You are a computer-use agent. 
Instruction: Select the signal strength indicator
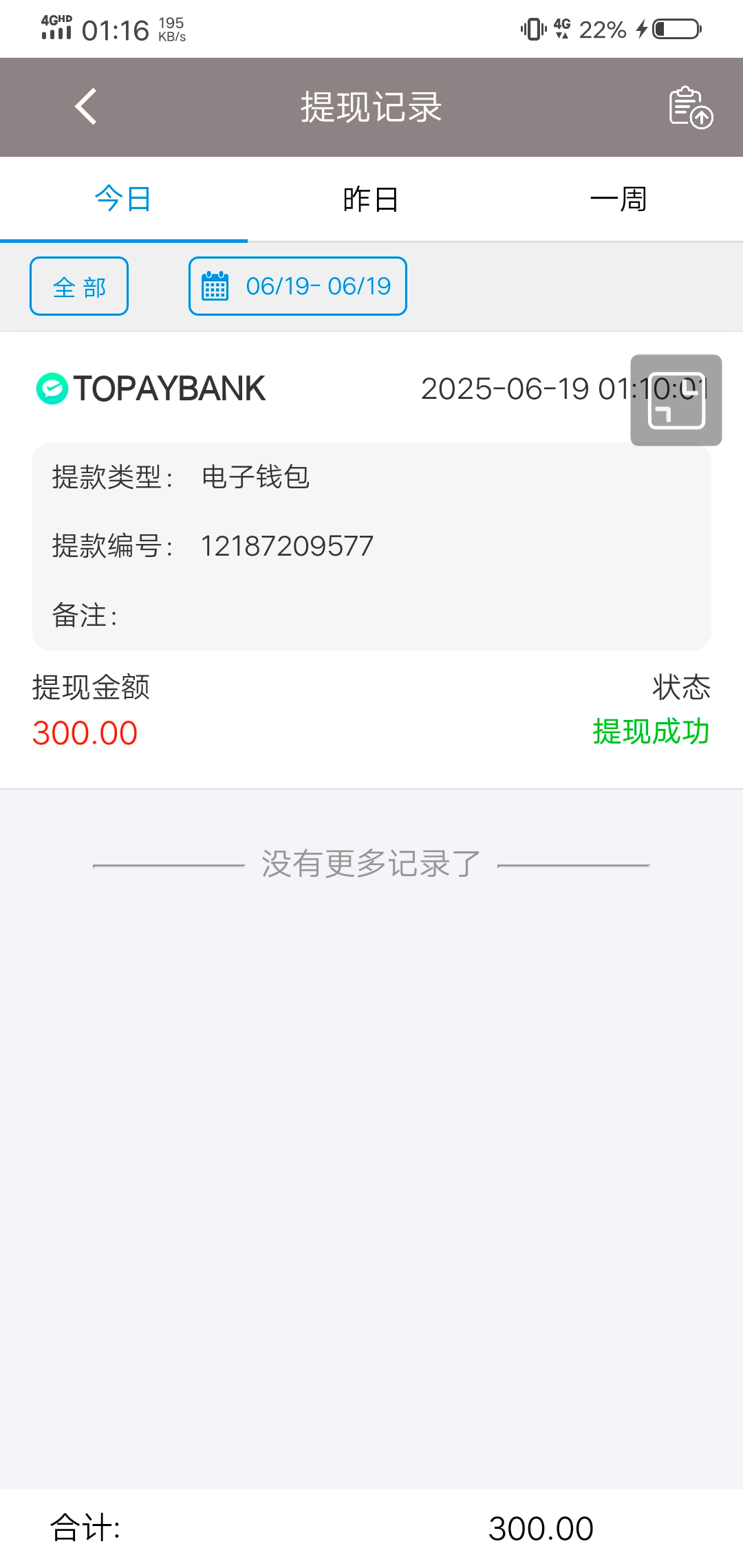point(56,28)
